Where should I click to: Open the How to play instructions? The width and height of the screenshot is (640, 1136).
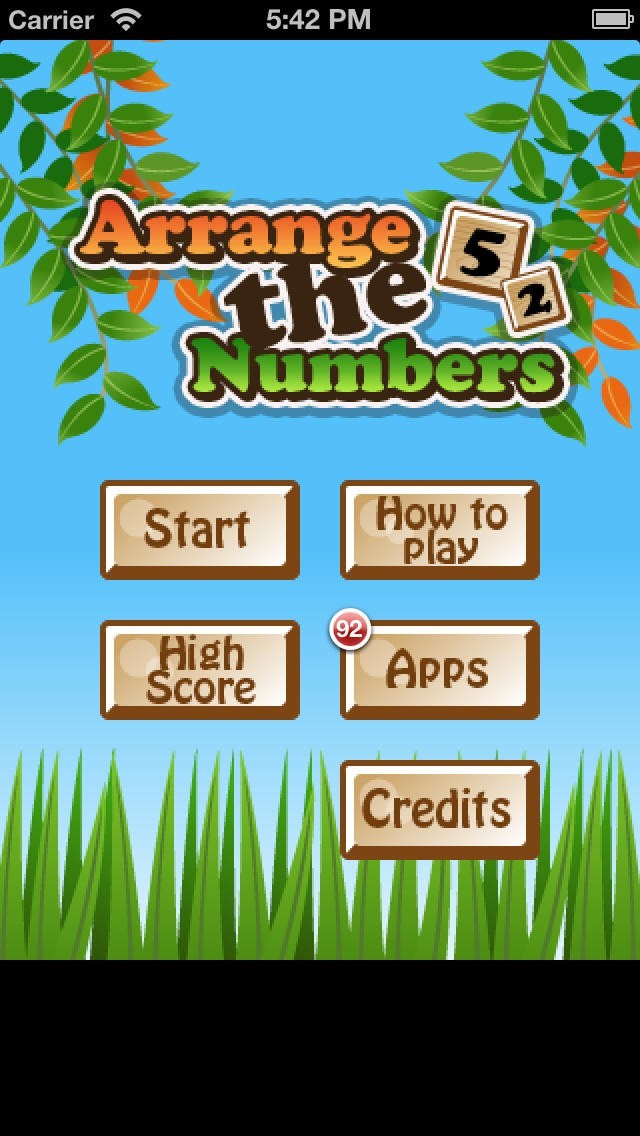440,530
